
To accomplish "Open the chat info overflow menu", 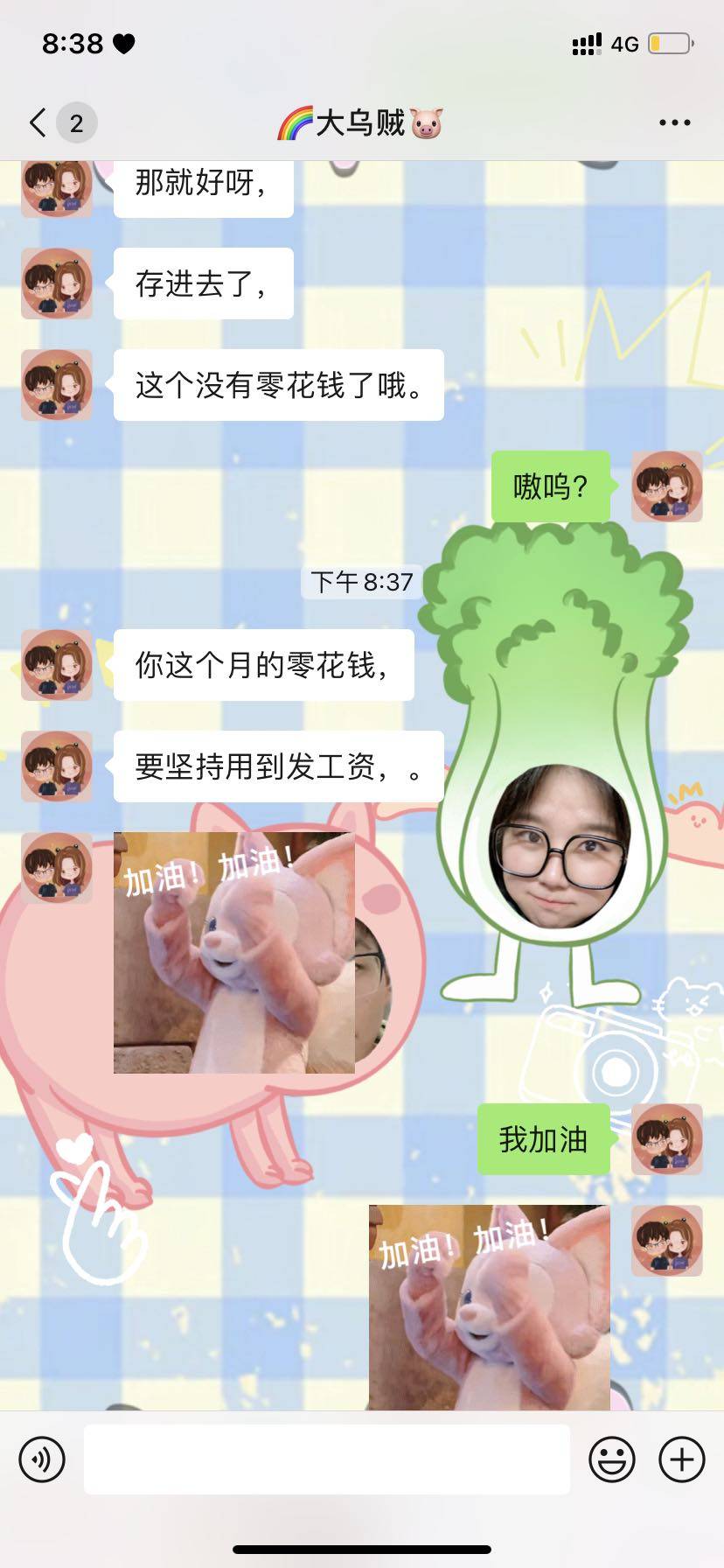I will pos(674,123).
